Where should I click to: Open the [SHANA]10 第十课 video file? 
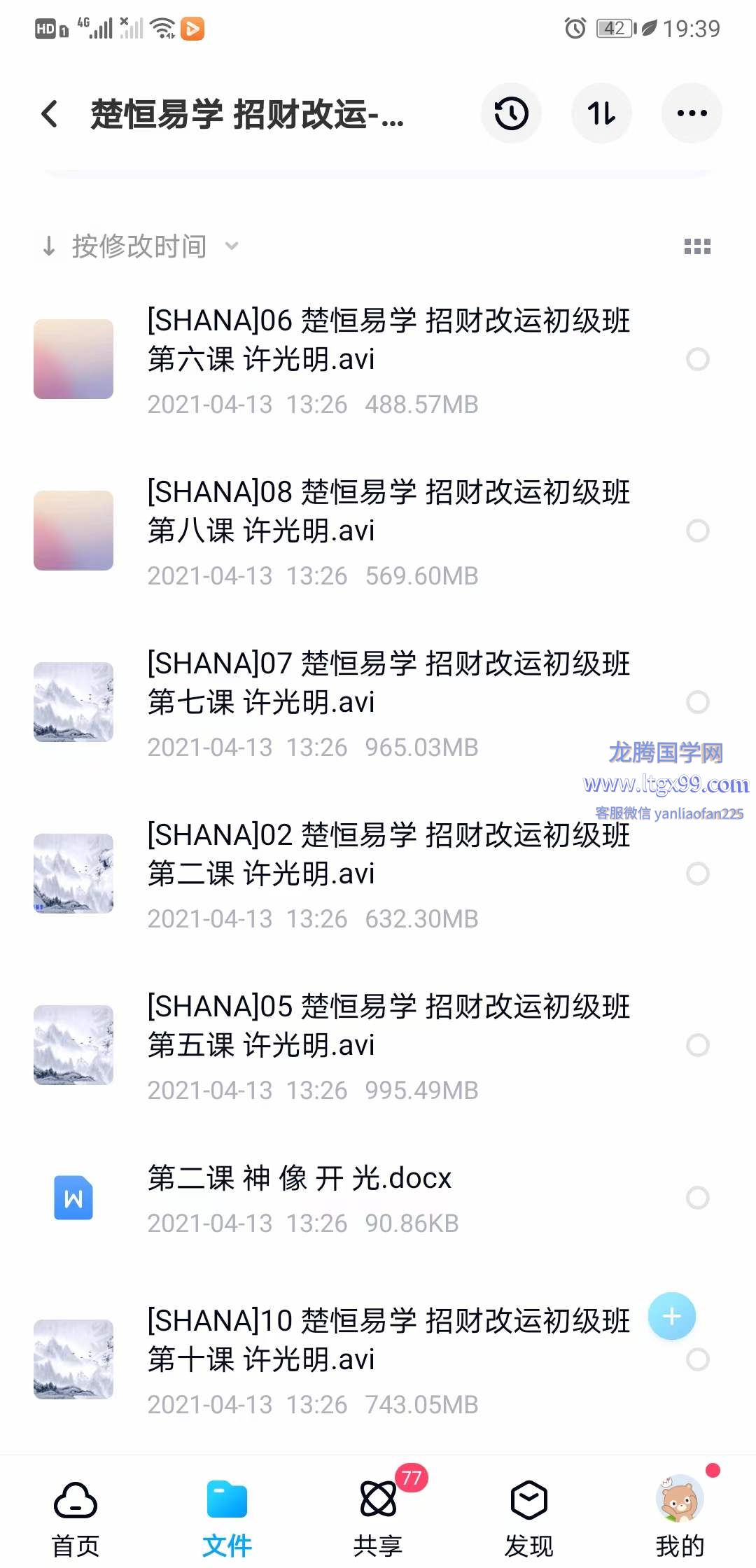point(388,1340)
